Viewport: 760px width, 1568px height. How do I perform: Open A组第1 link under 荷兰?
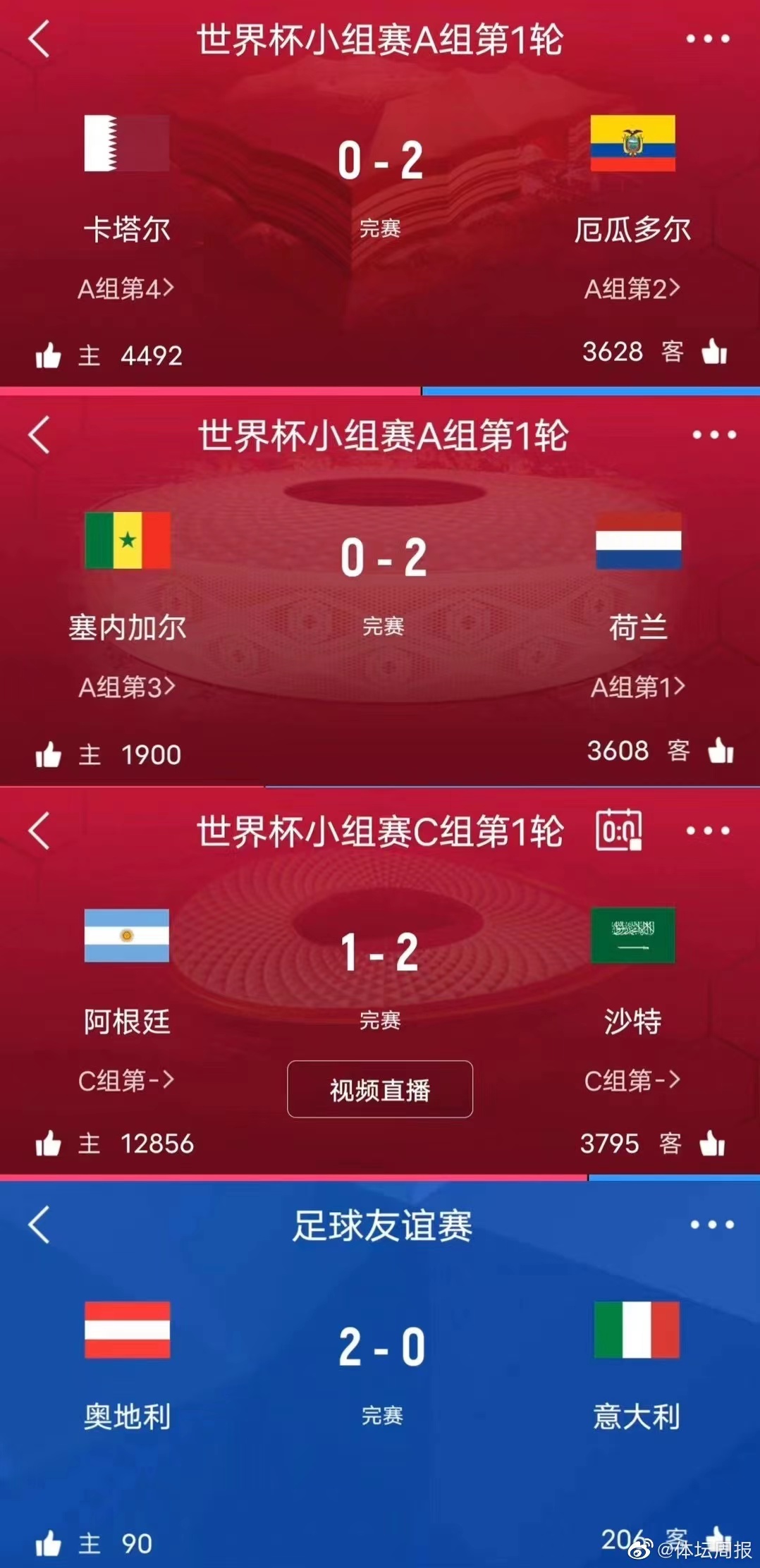pos(638,686)
